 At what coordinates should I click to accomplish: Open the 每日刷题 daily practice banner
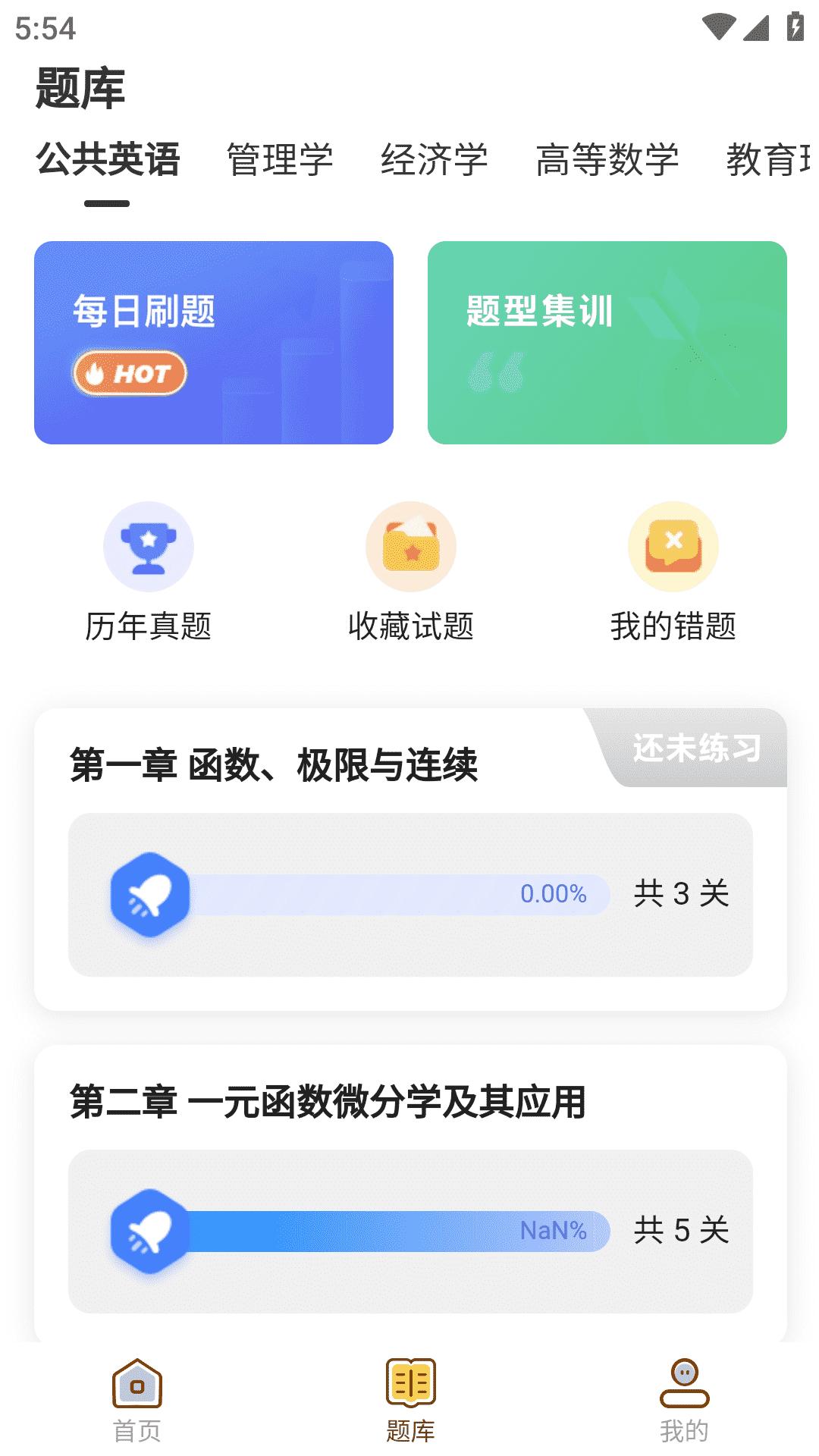215,341
